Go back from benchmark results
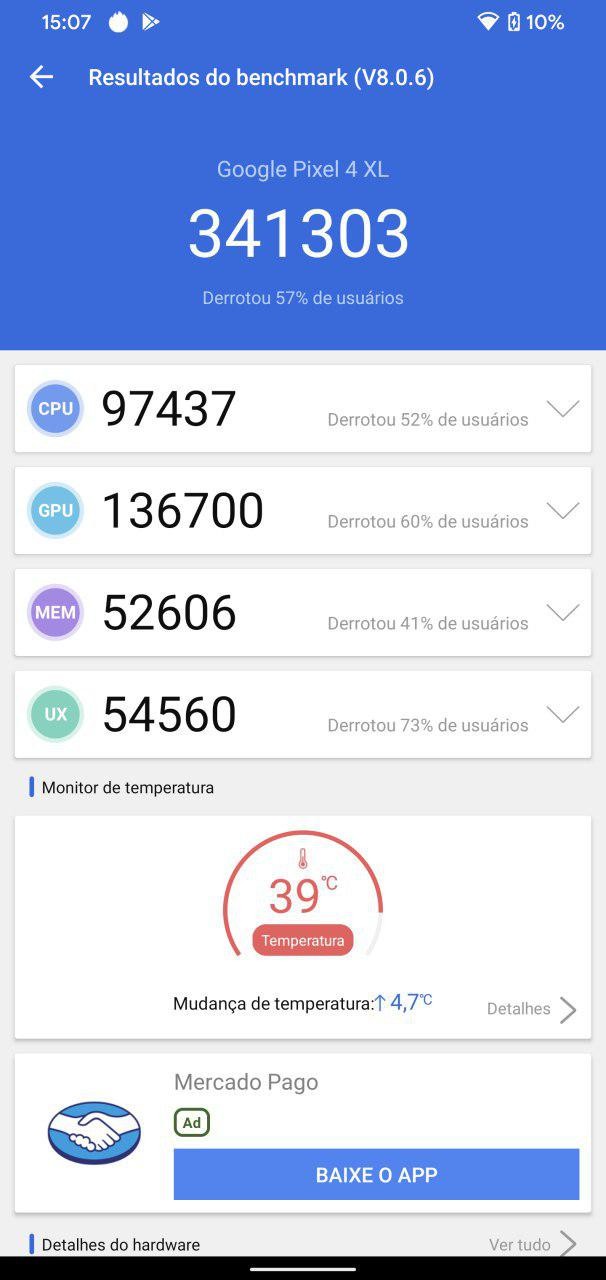This screenshot has height=1280, width=606. tap(41, 77)
